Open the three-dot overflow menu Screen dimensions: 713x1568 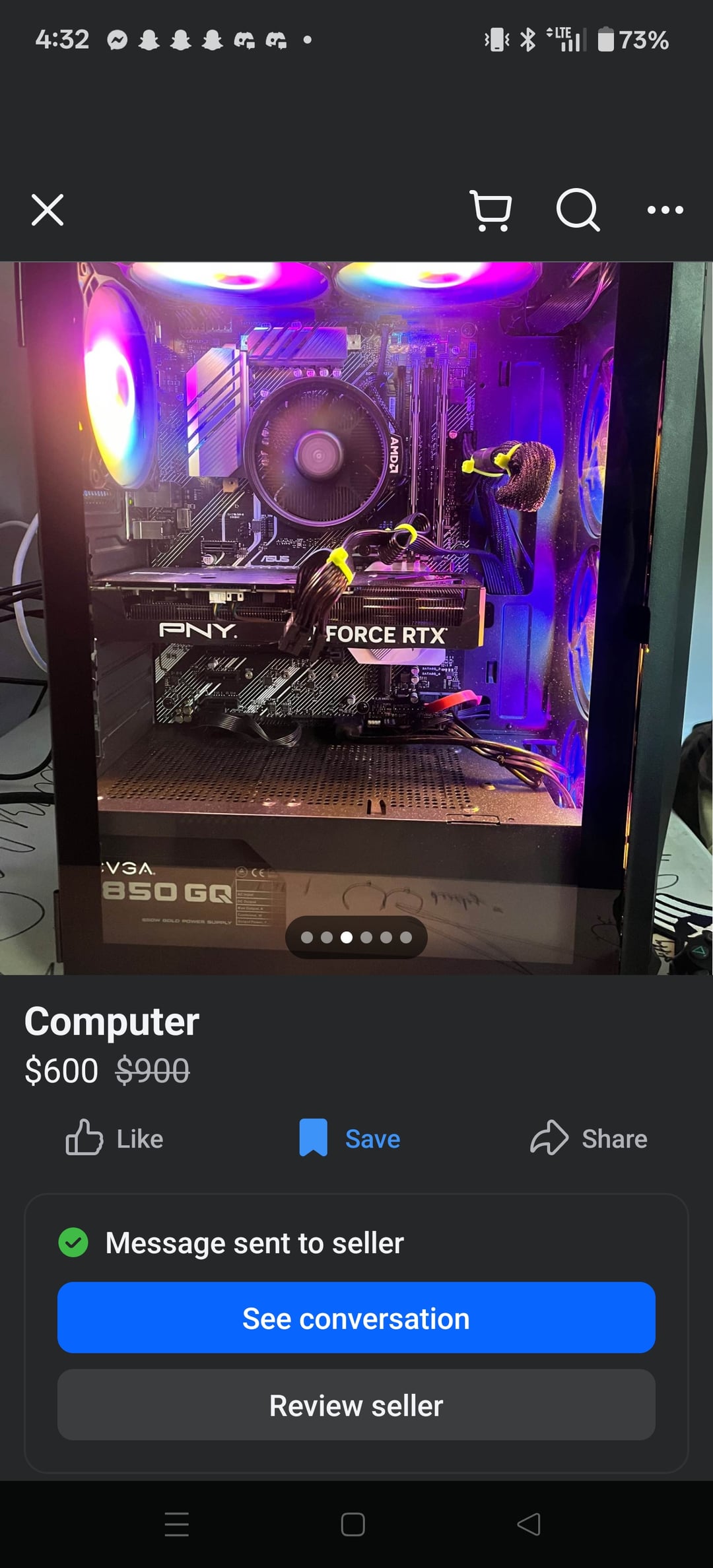coord(665,211)
